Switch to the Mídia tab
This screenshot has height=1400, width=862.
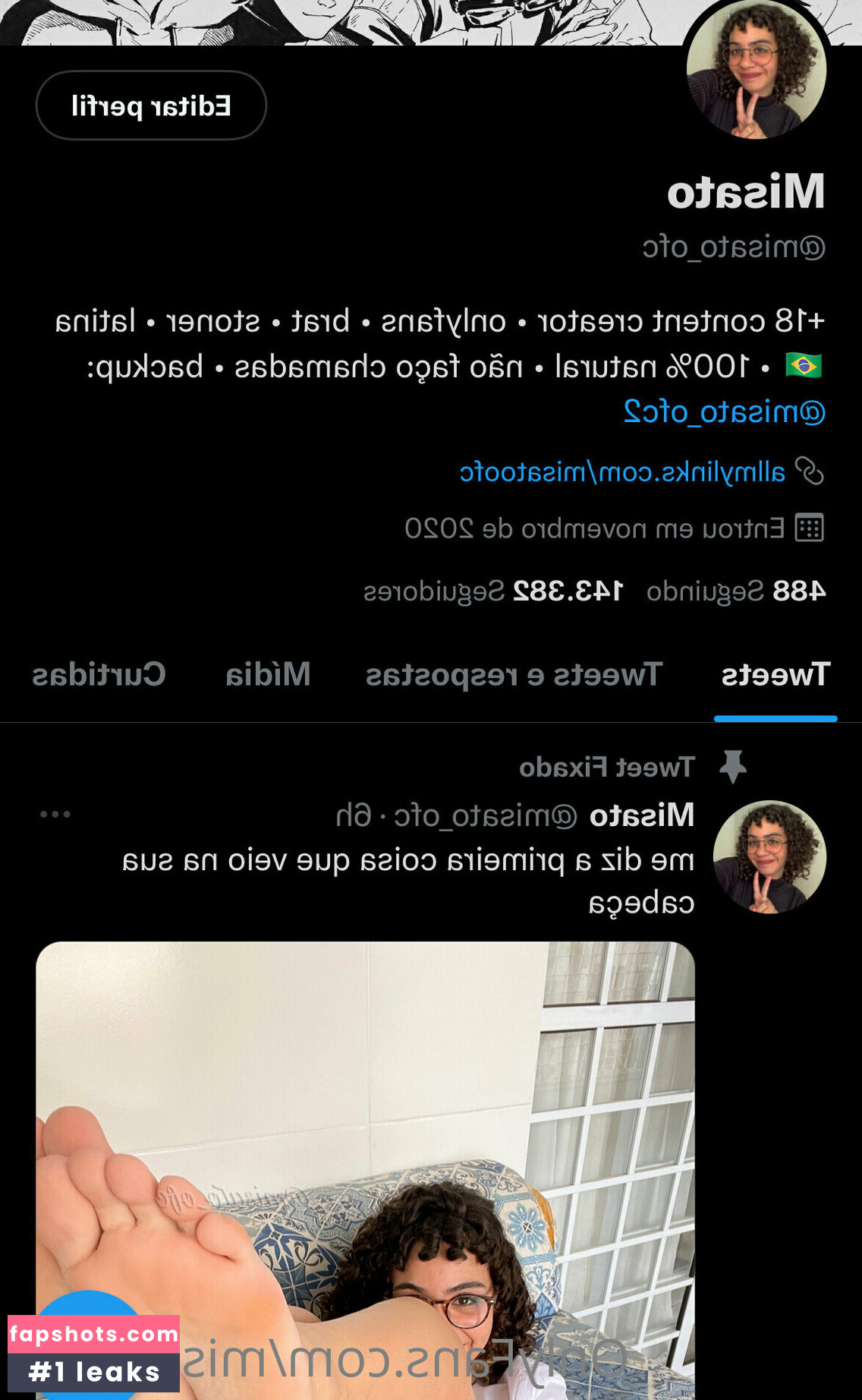[268, 675]
